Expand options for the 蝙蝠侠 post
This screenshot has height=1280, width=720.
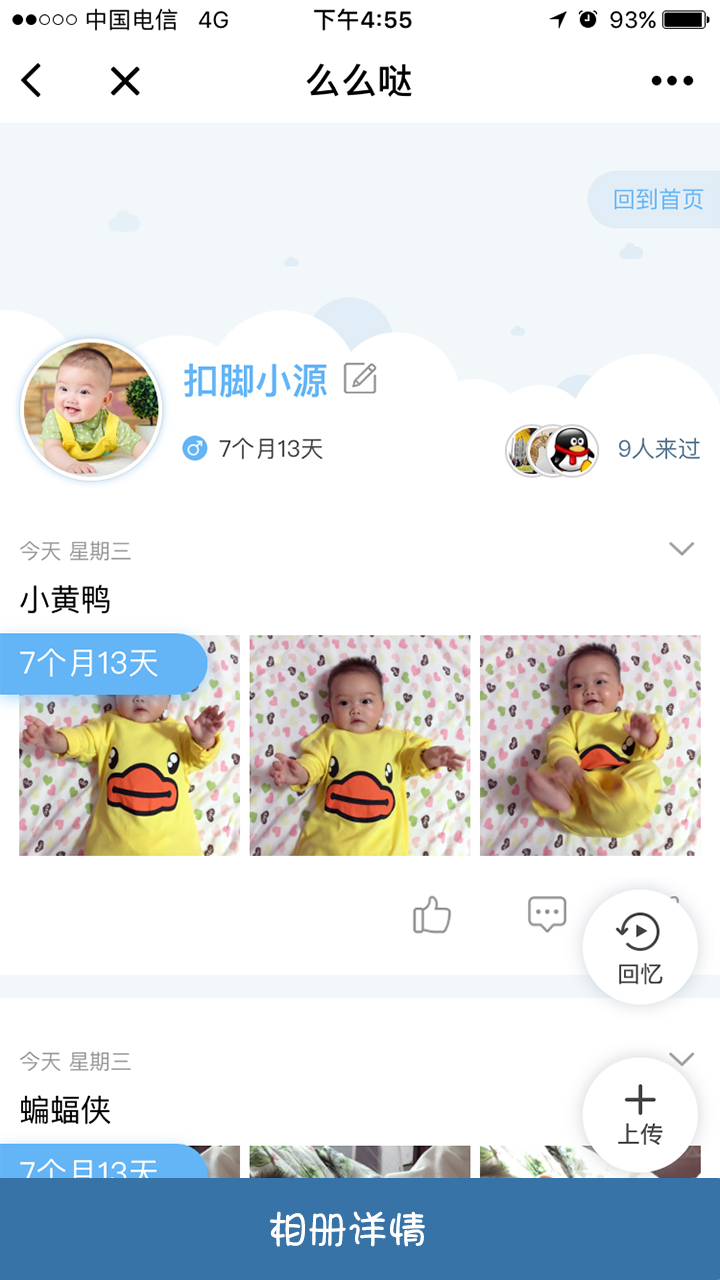coord(681,1058)
